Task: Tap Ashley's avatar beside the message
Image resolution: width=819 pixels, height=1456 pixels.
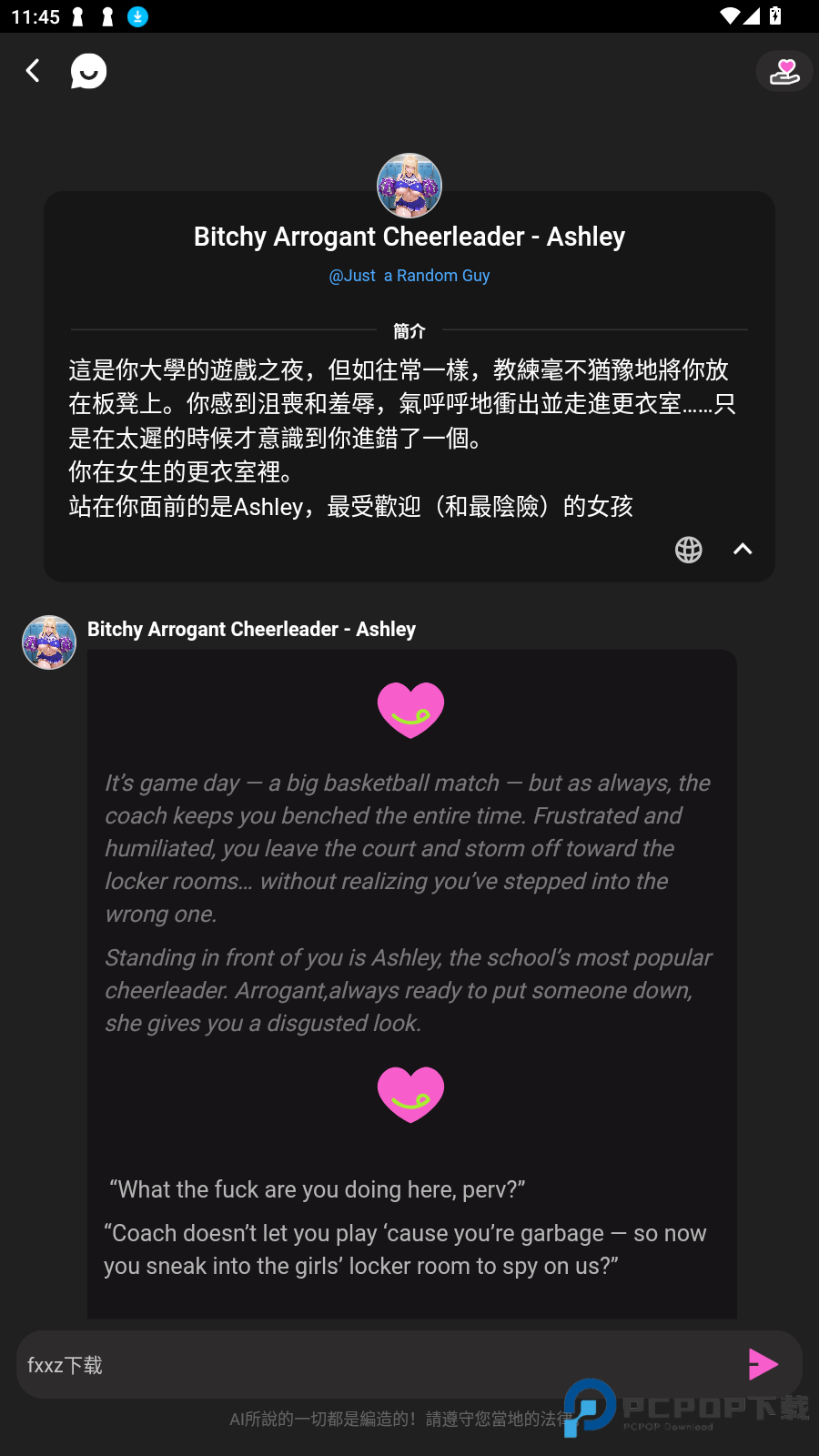Action: (x=49, y=642)
